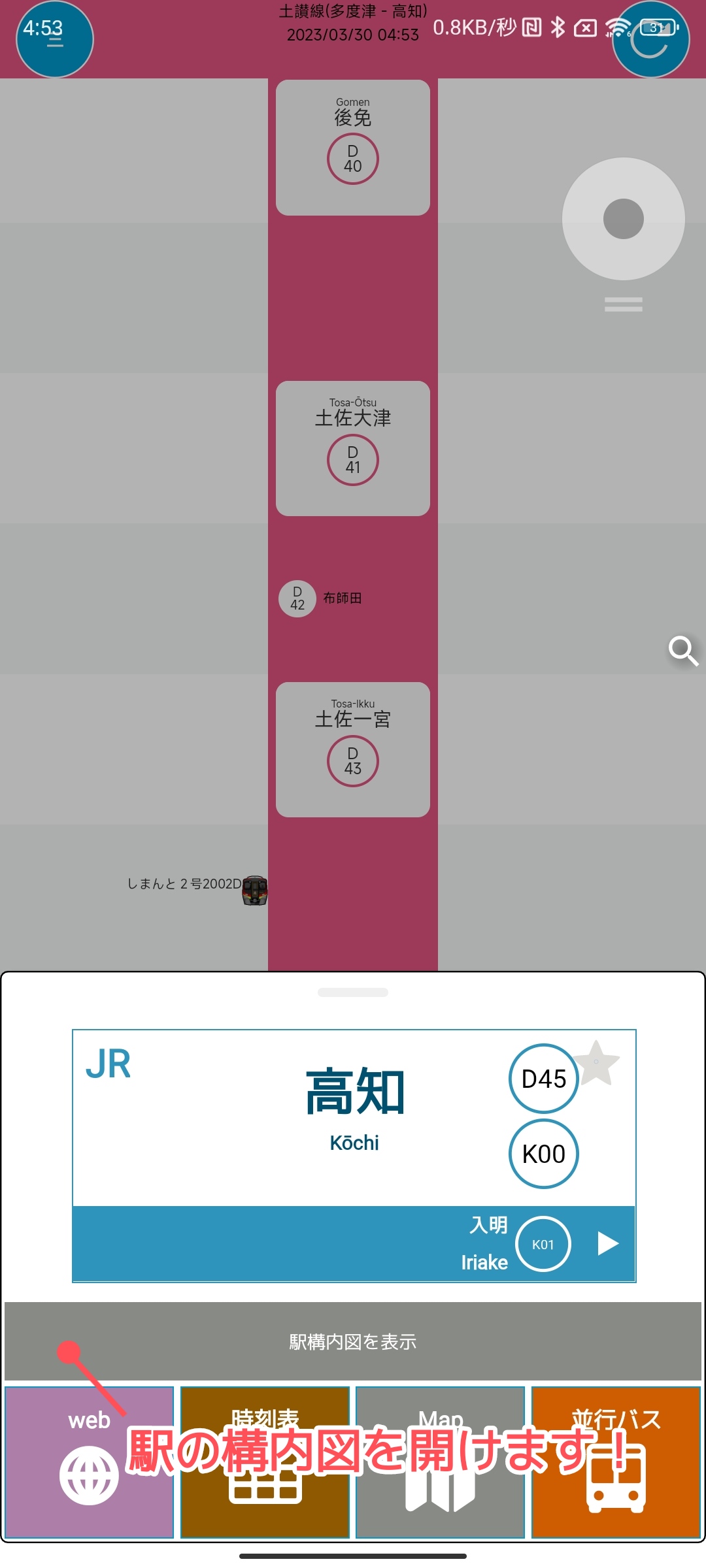This screenshot has width=706, height=1568.
Task: Tap the しまんと 2号 train icon
Action: point(254,890)
